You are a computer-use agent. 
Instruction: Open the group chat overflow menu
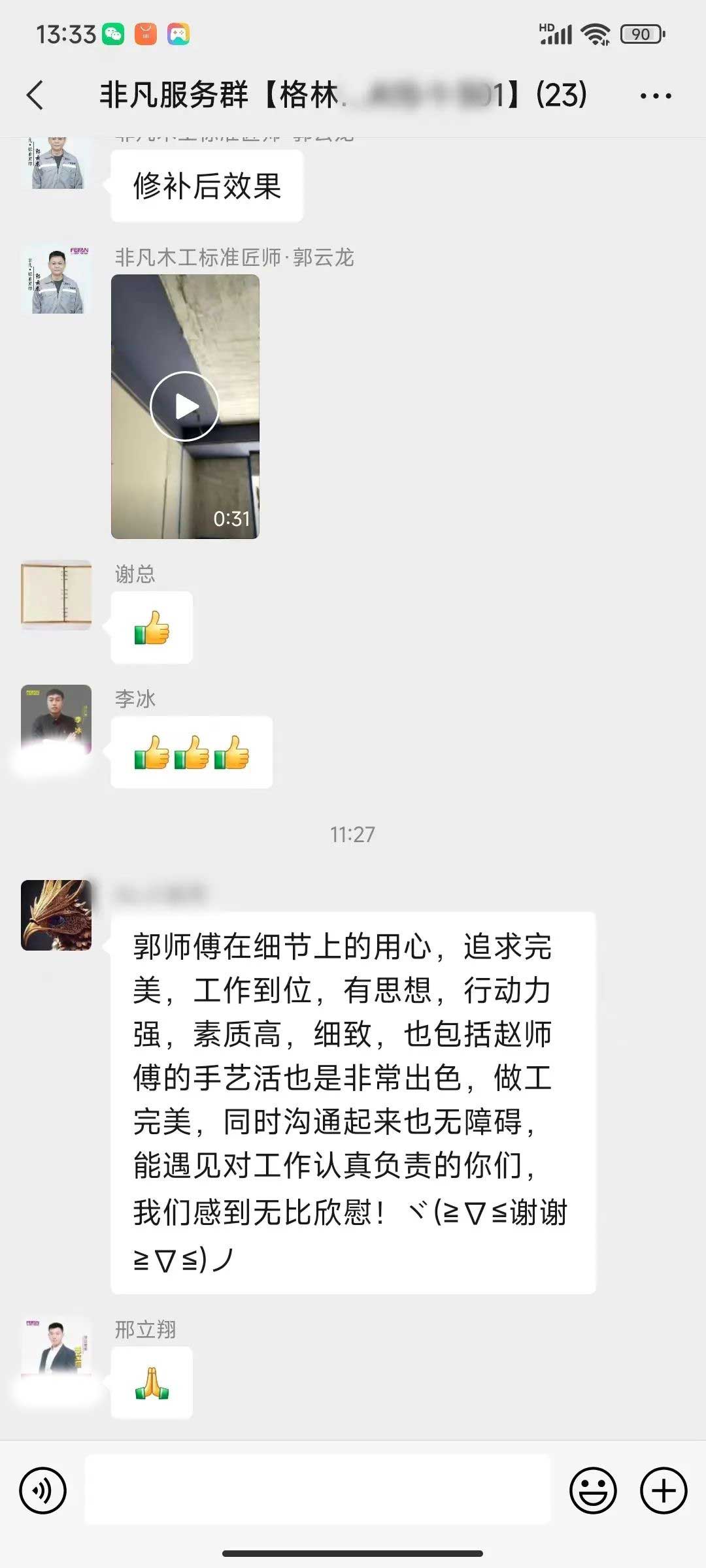(x=655, y=96)
